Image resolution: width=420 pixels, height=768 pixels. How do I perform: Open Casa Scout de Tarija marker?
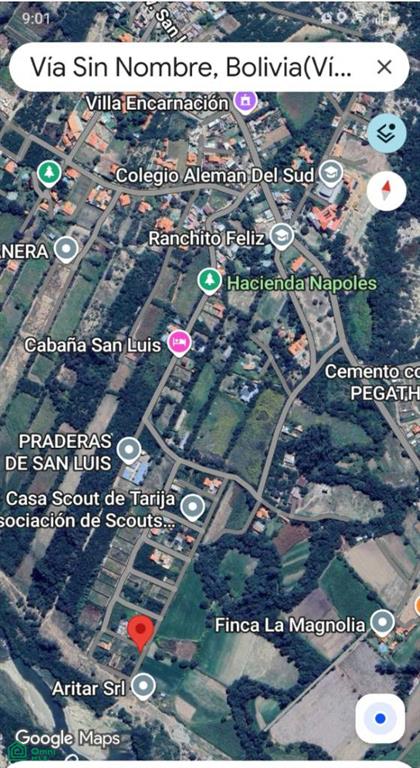coord(193,507)
